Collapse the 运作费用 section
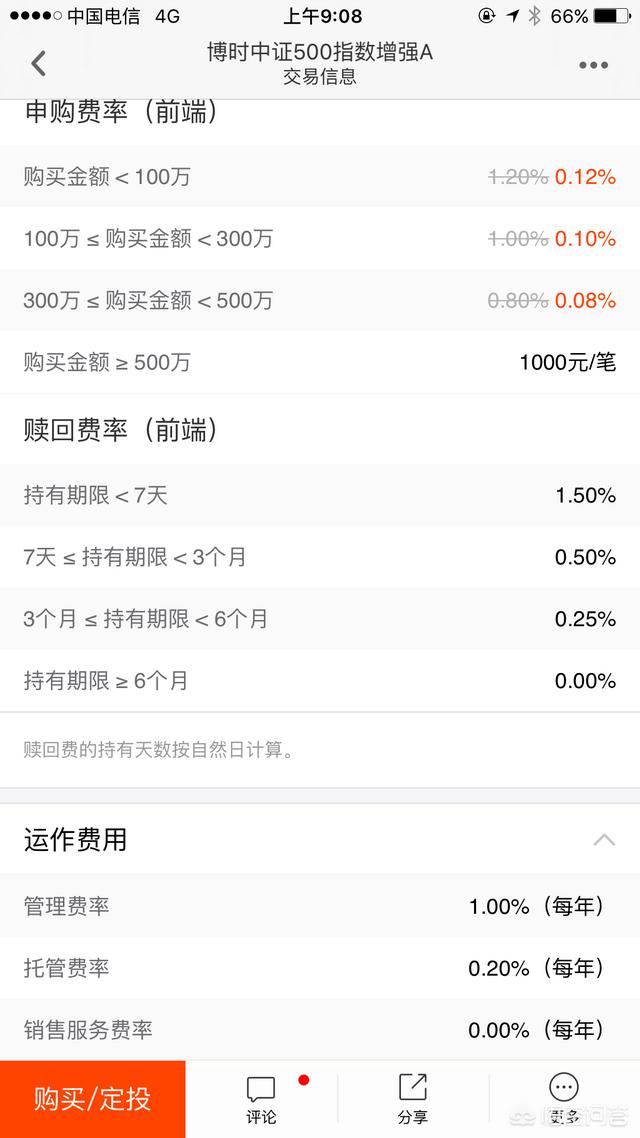The image size is (640, 1138). point(604,840)
